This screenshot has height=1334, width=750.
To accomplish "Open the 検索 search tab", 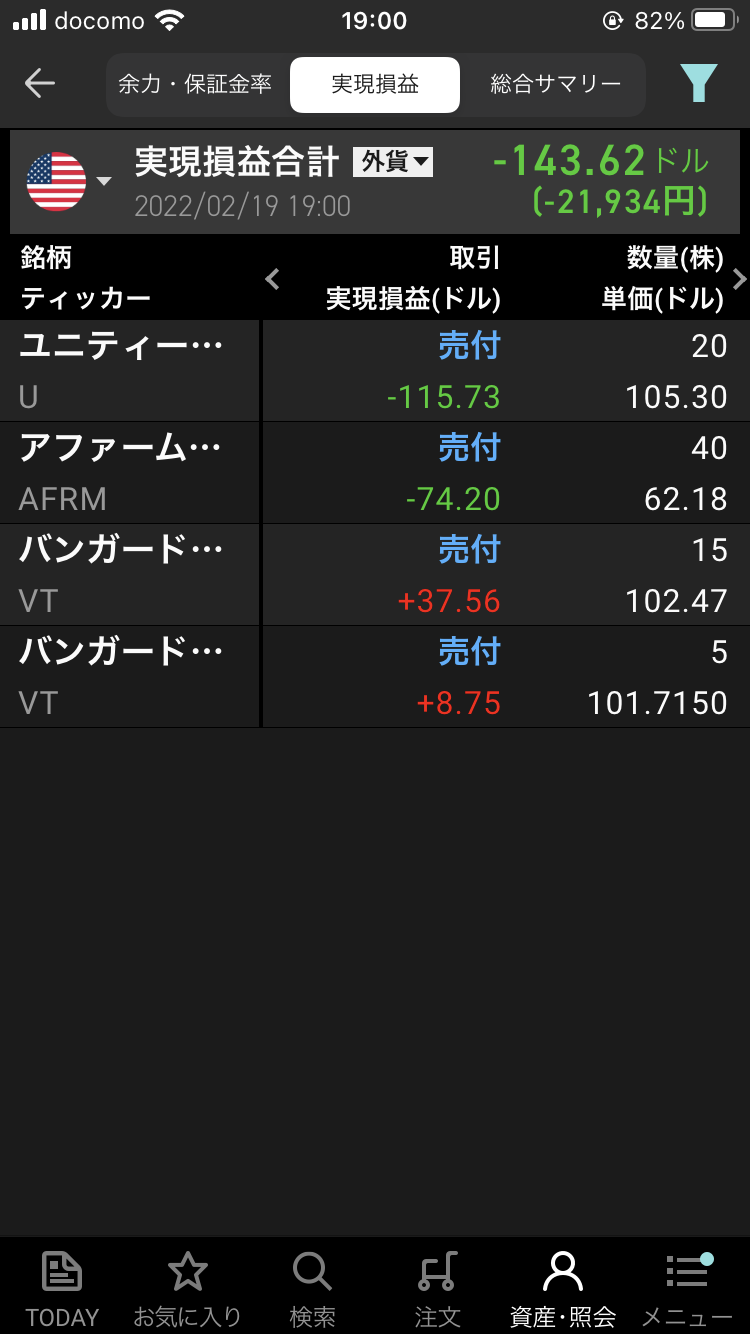I will tap(312, 1288).
